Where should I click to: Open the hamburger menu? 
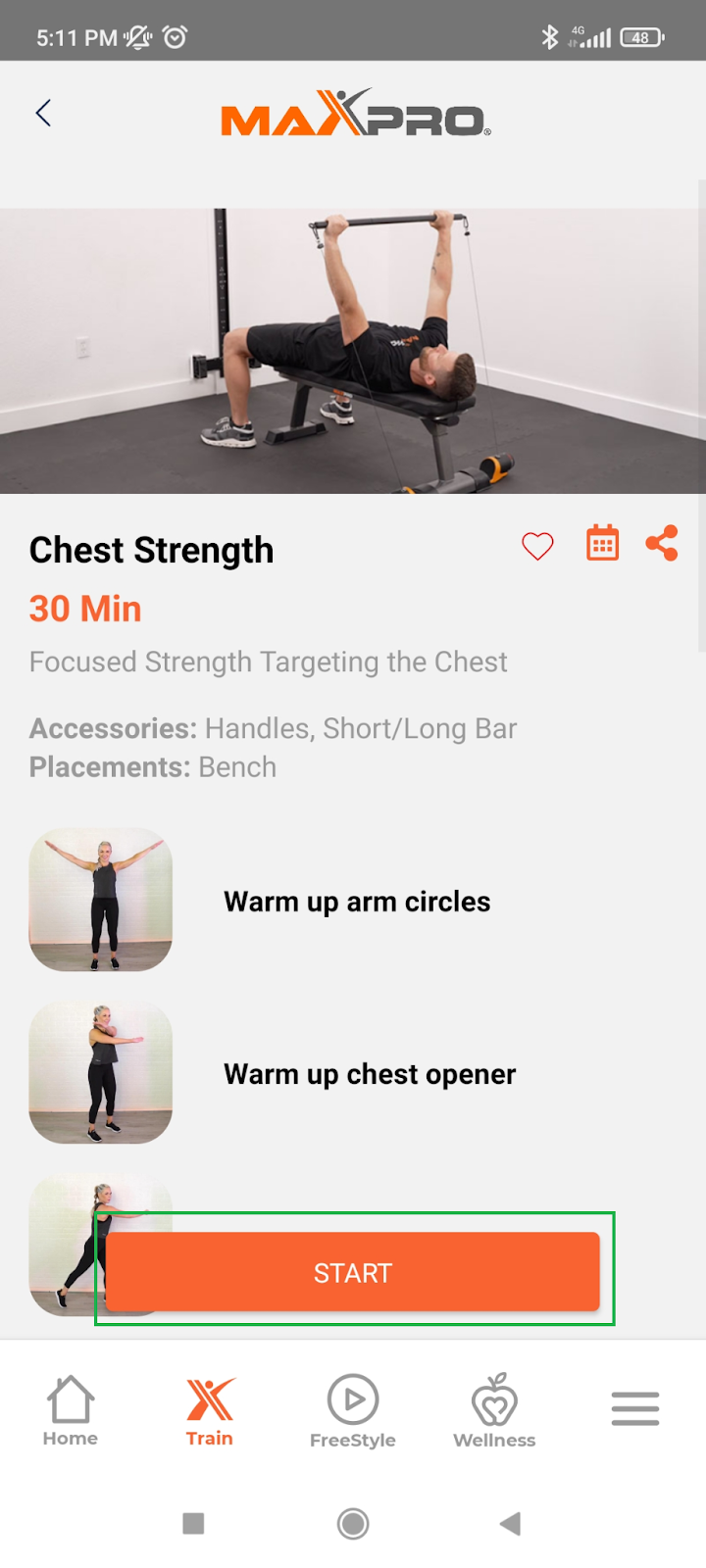click(635, 1409)
